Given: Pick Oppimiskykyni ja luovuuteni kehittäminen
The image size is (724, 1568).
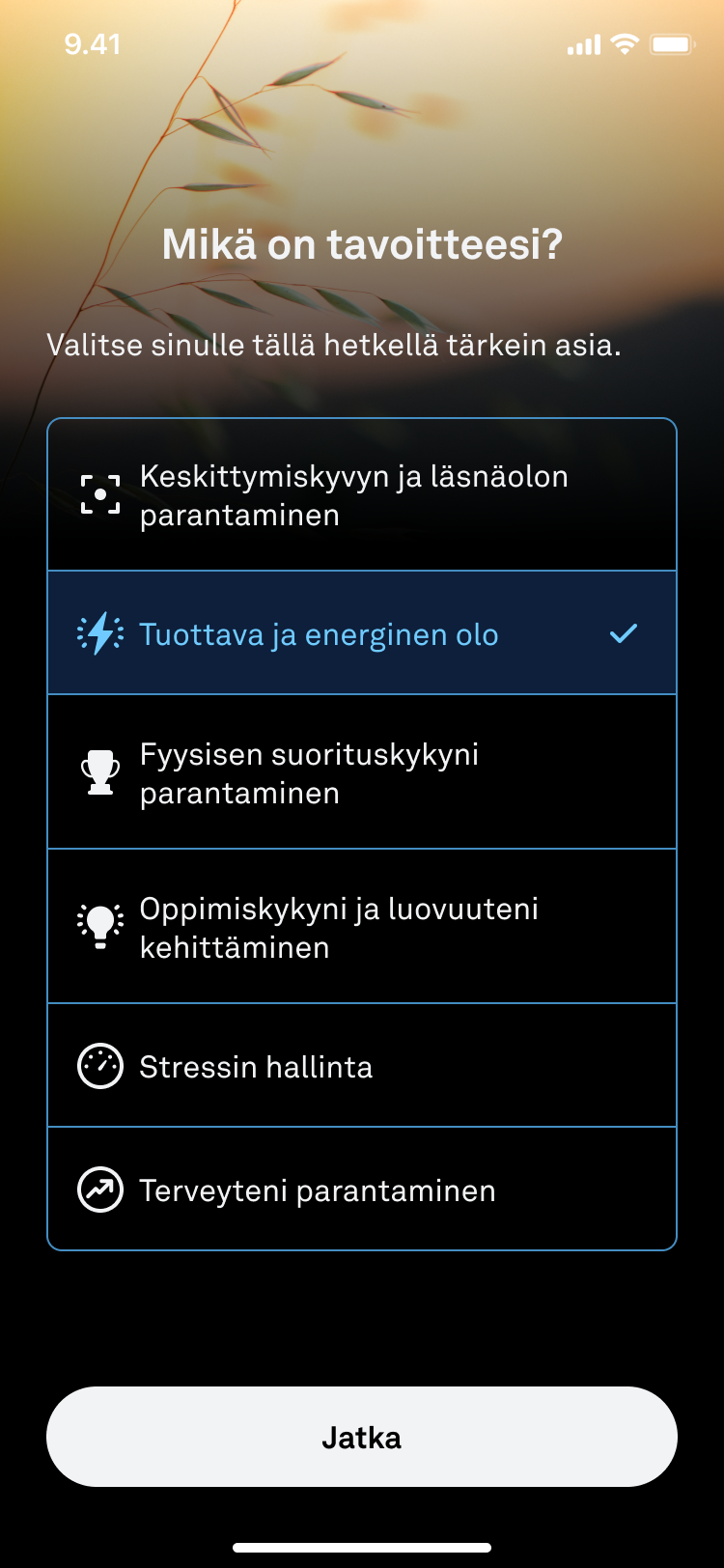Looking at the screenshot, I should point(361,927).
